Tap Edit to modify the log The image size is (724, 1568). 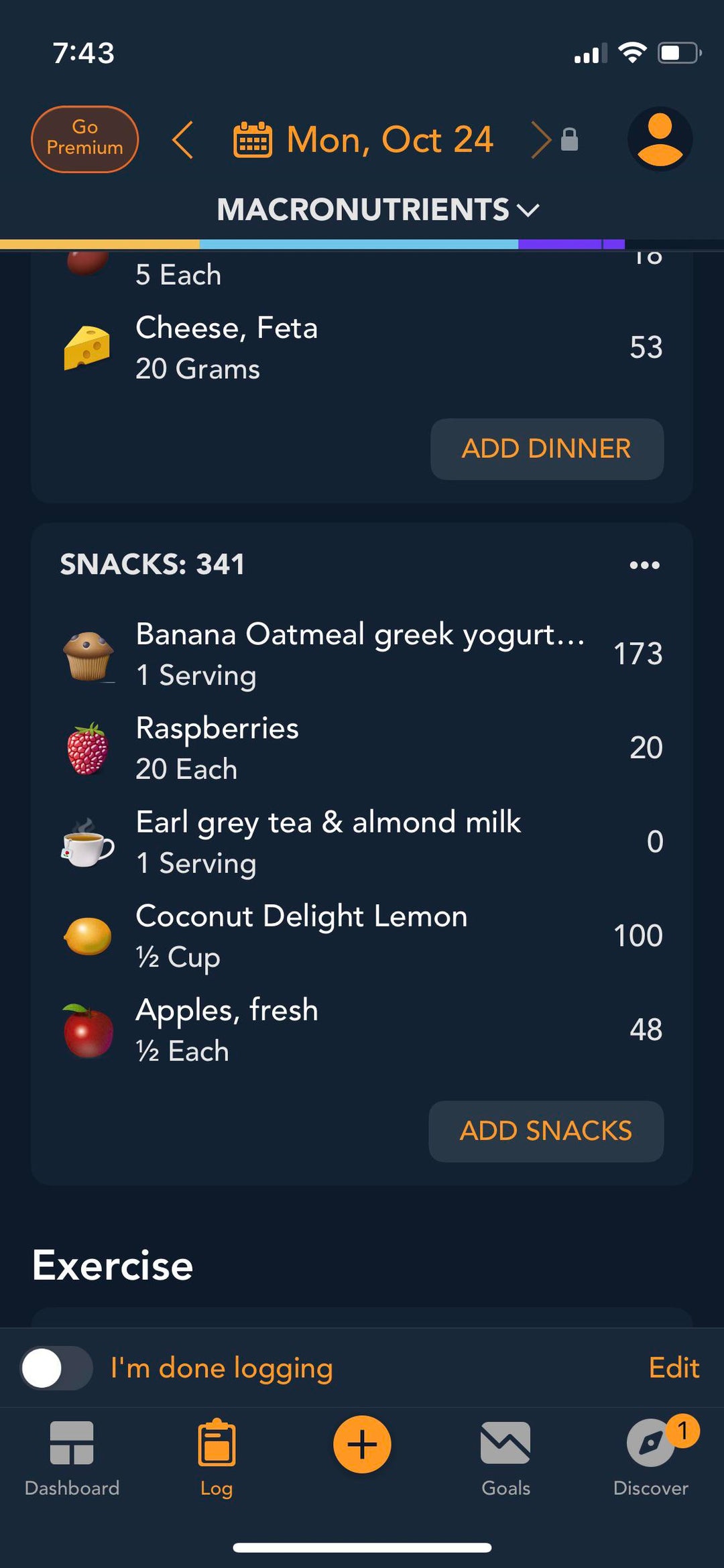673,1368
